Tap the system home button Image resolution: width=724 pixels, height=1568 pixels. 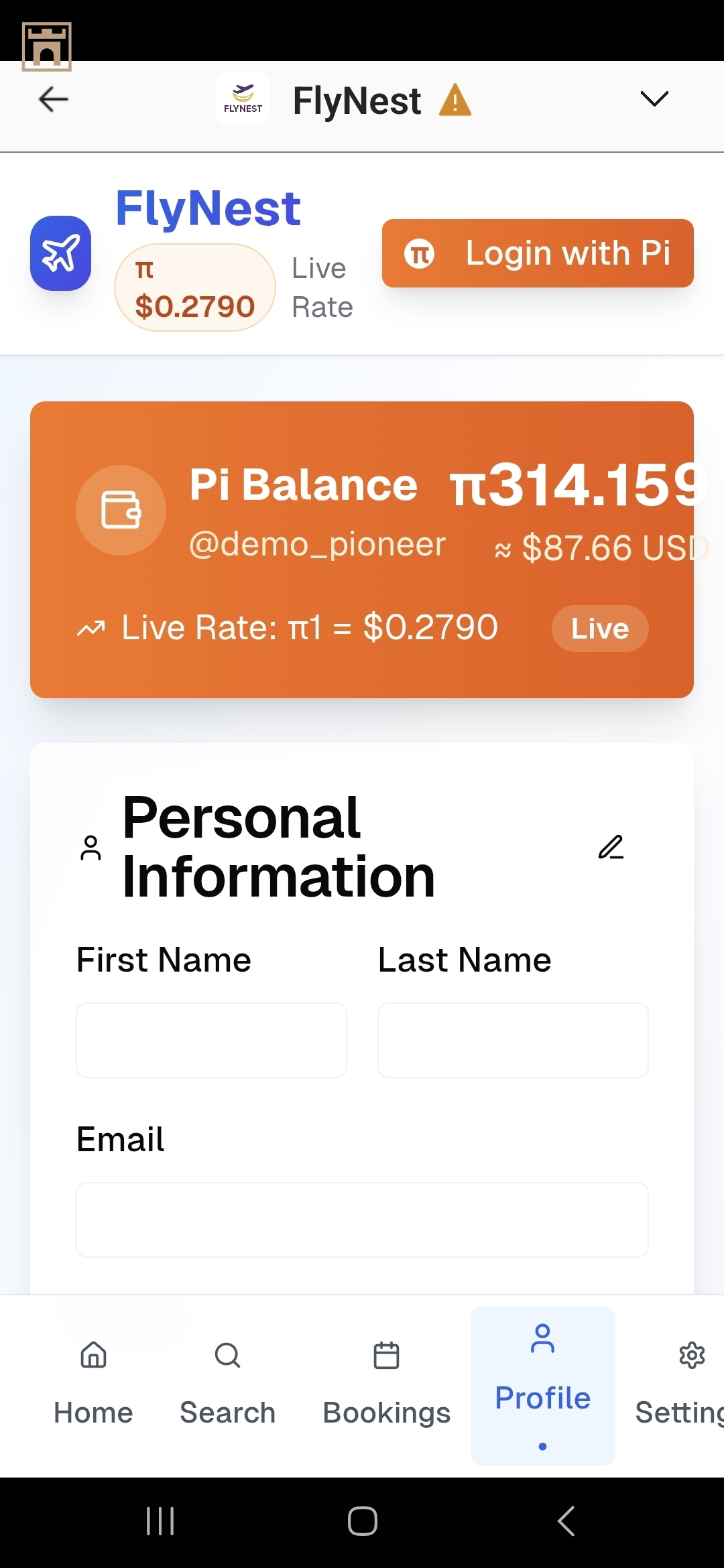click(x=362, y=1521)
